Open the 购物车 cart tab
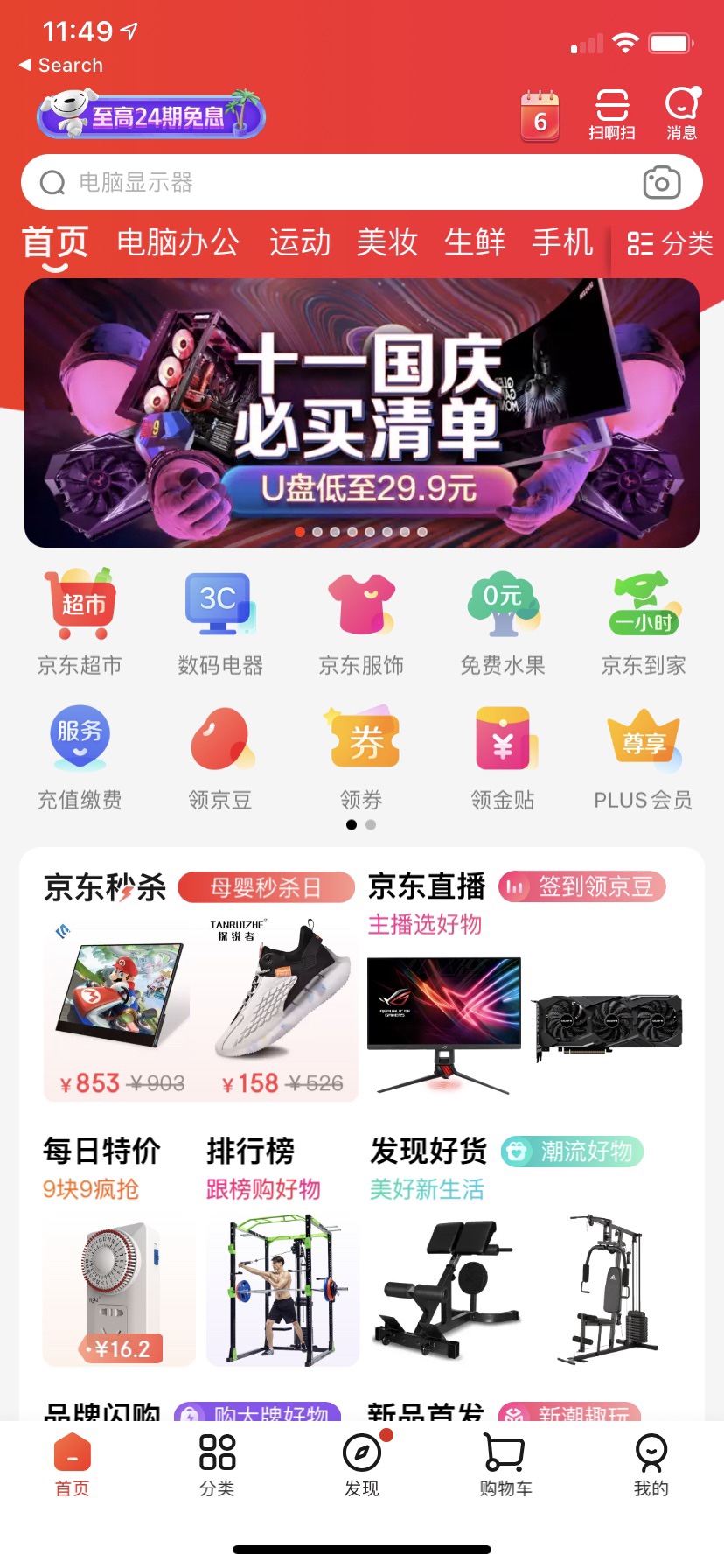Viewport: 724px width, 1568px height. coord(505,1464)
